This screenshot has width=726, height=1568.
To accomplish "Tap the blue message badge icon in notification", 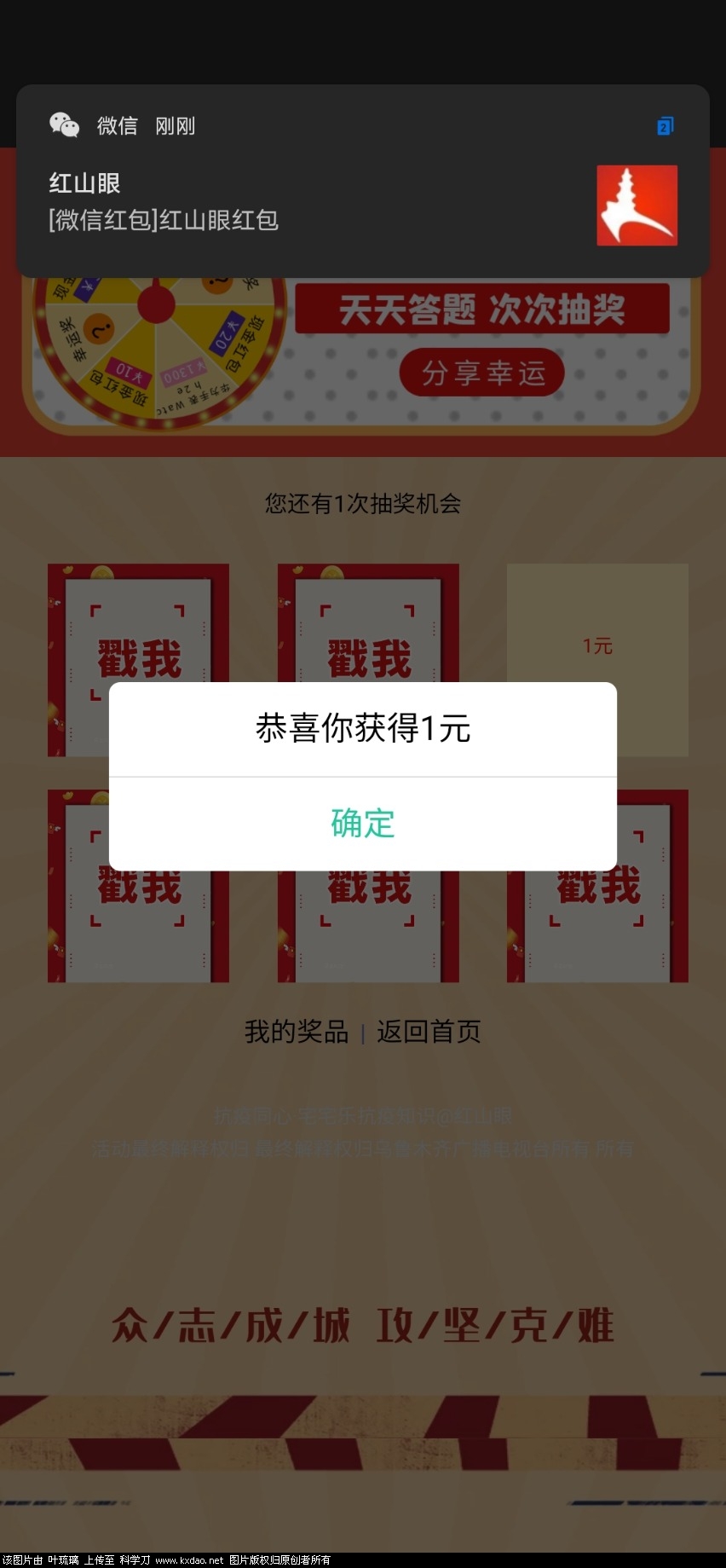I will (x=664, y=125).
